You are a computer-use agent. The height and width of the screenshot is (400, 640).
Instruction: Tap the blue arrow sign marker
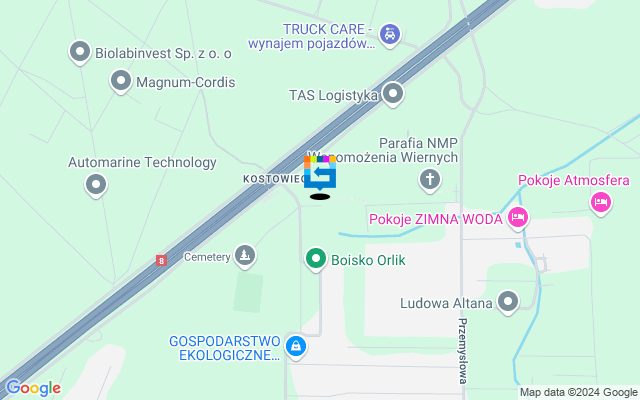320,175
